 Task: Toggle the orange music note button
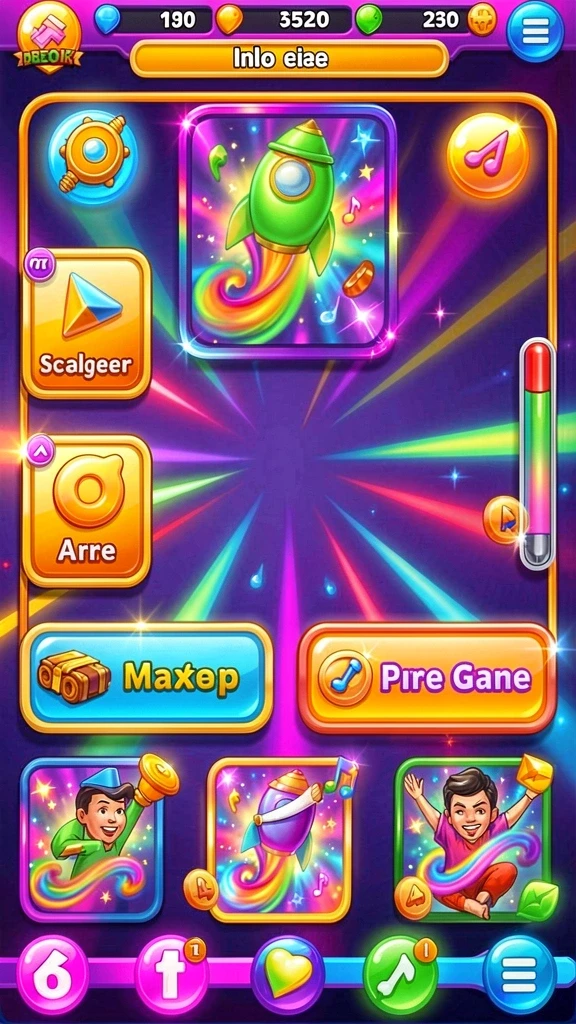(x=488, y=155)
